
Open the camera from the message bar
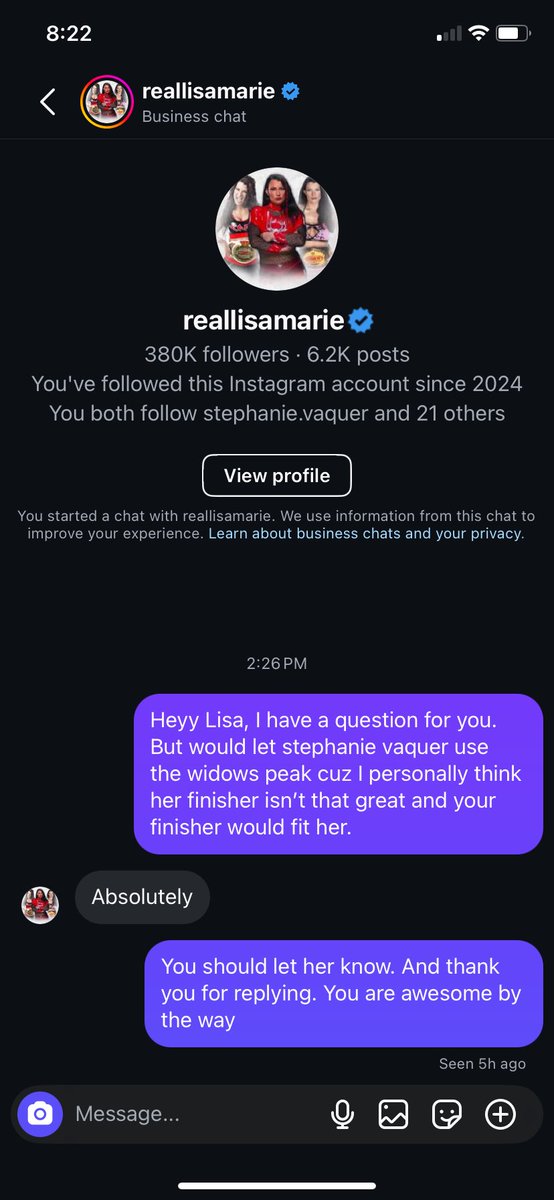tap(40, 1113)
